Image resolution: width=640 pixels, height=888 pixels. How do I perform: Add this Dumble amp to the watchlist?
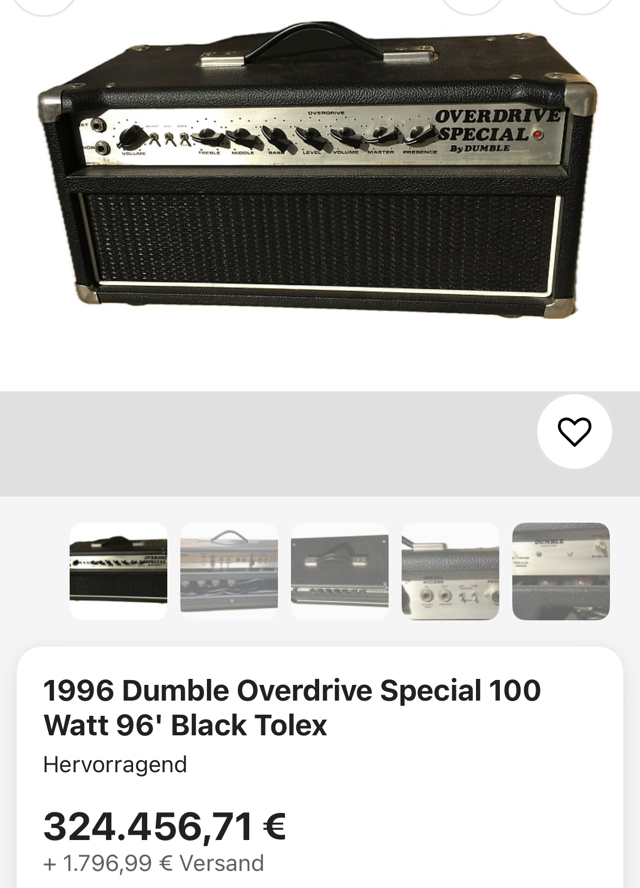pyautogui.click(x=574, y=432)
